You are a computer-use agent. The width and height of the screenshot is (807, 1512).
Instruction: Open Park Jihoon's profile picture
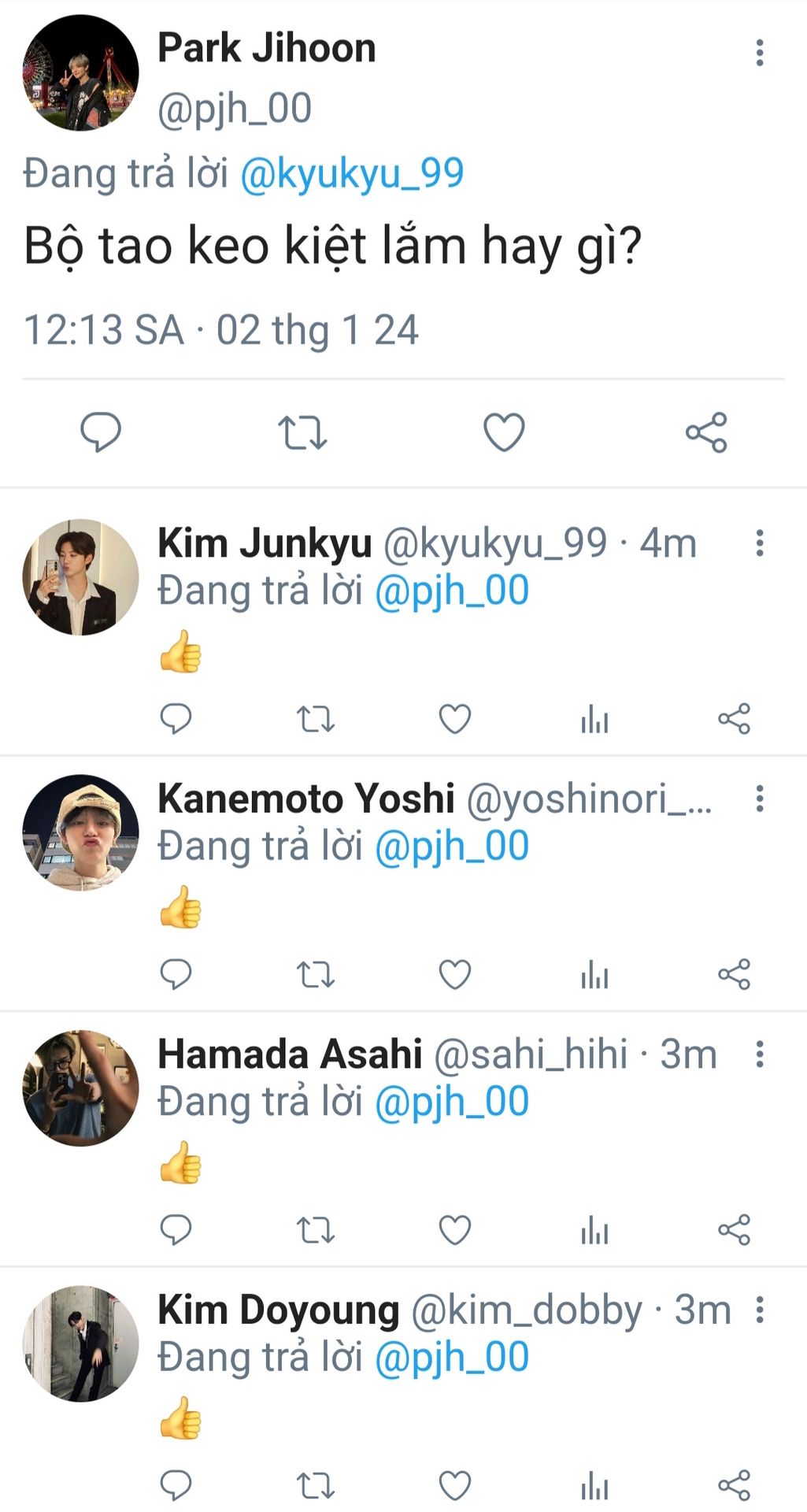click(x=80, y=73)
